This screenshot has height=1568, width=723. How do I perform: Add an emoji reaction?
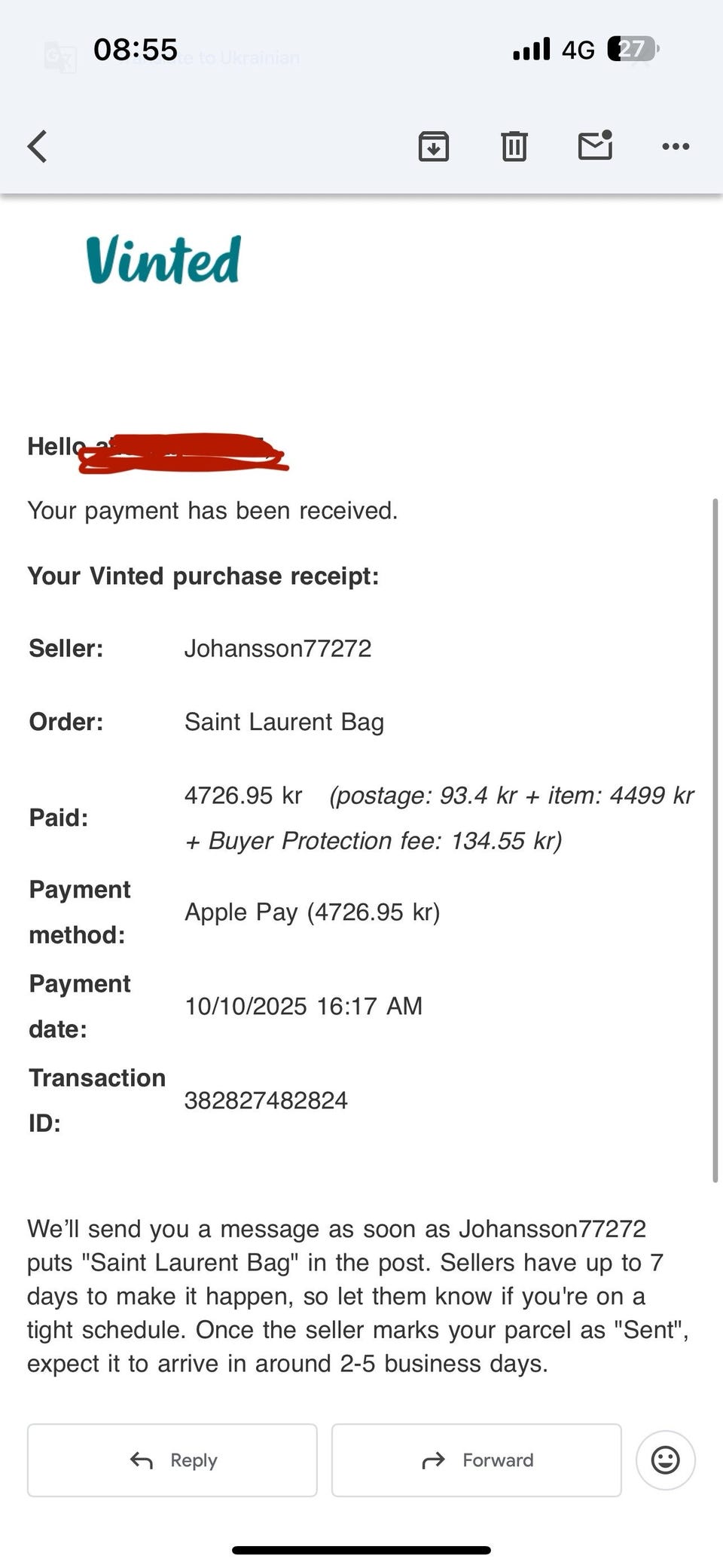[665, 1459]
